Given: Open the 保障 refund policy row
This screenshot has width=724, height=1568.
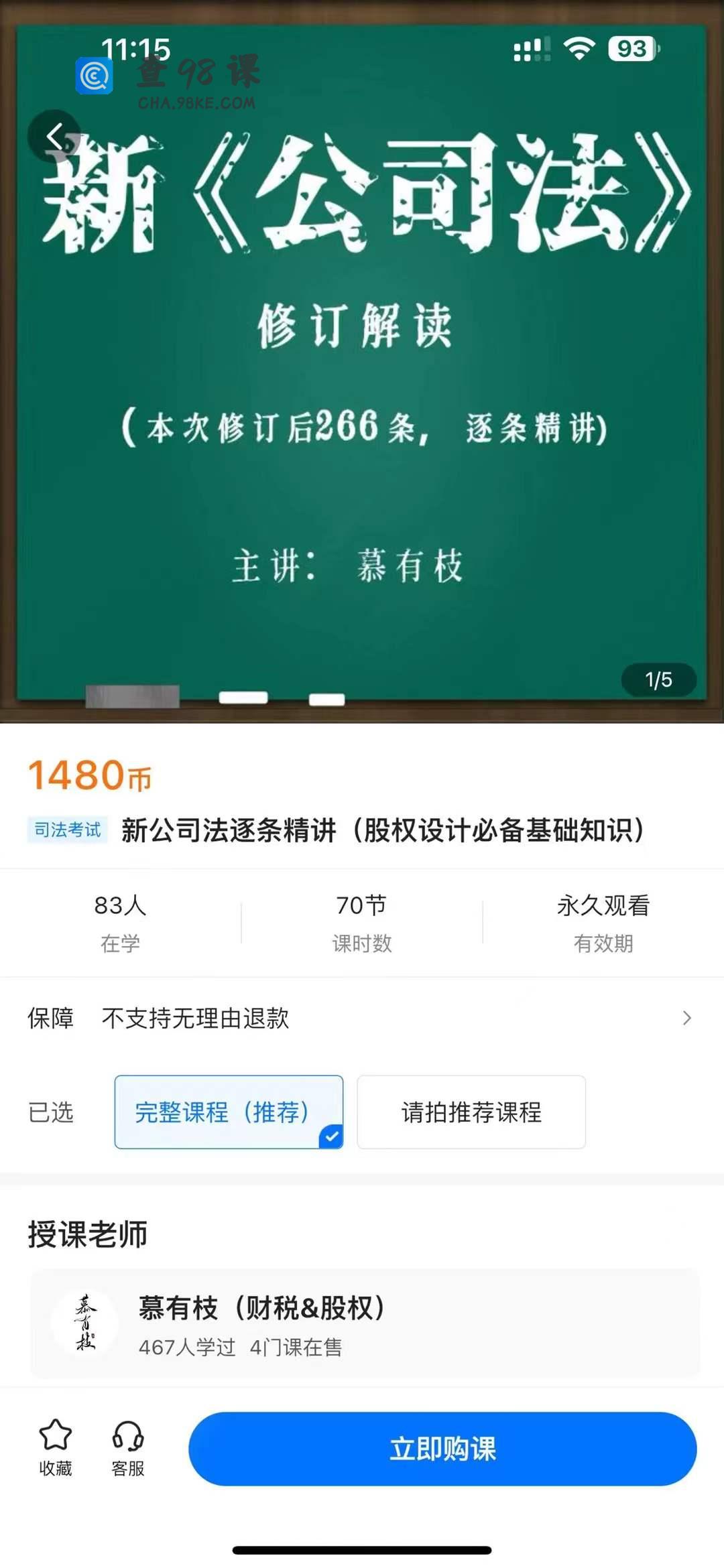Looking at the screenshot, I should (362, 1018).
